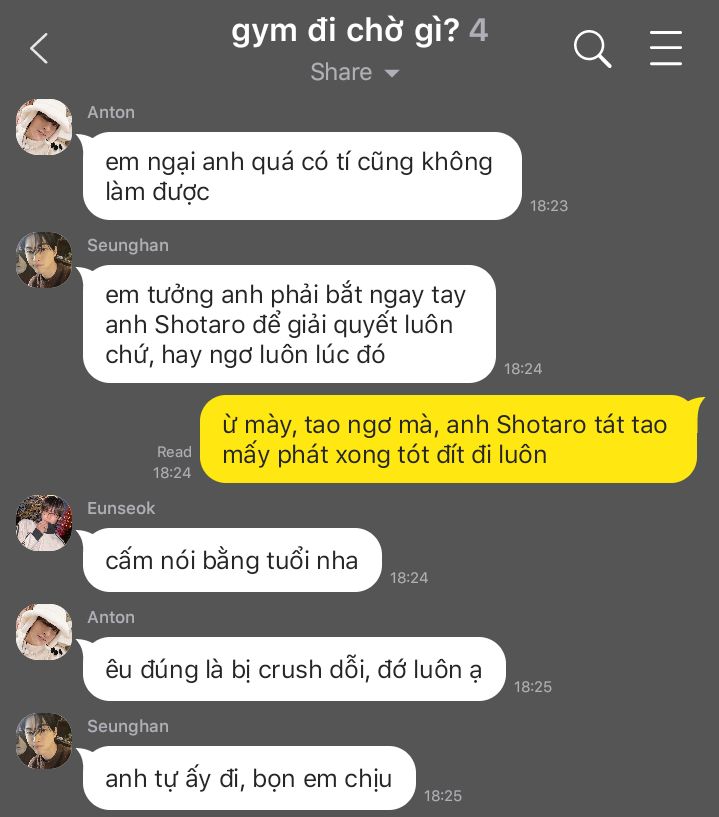Open Eunseok's profile picture

pos(44,523)
